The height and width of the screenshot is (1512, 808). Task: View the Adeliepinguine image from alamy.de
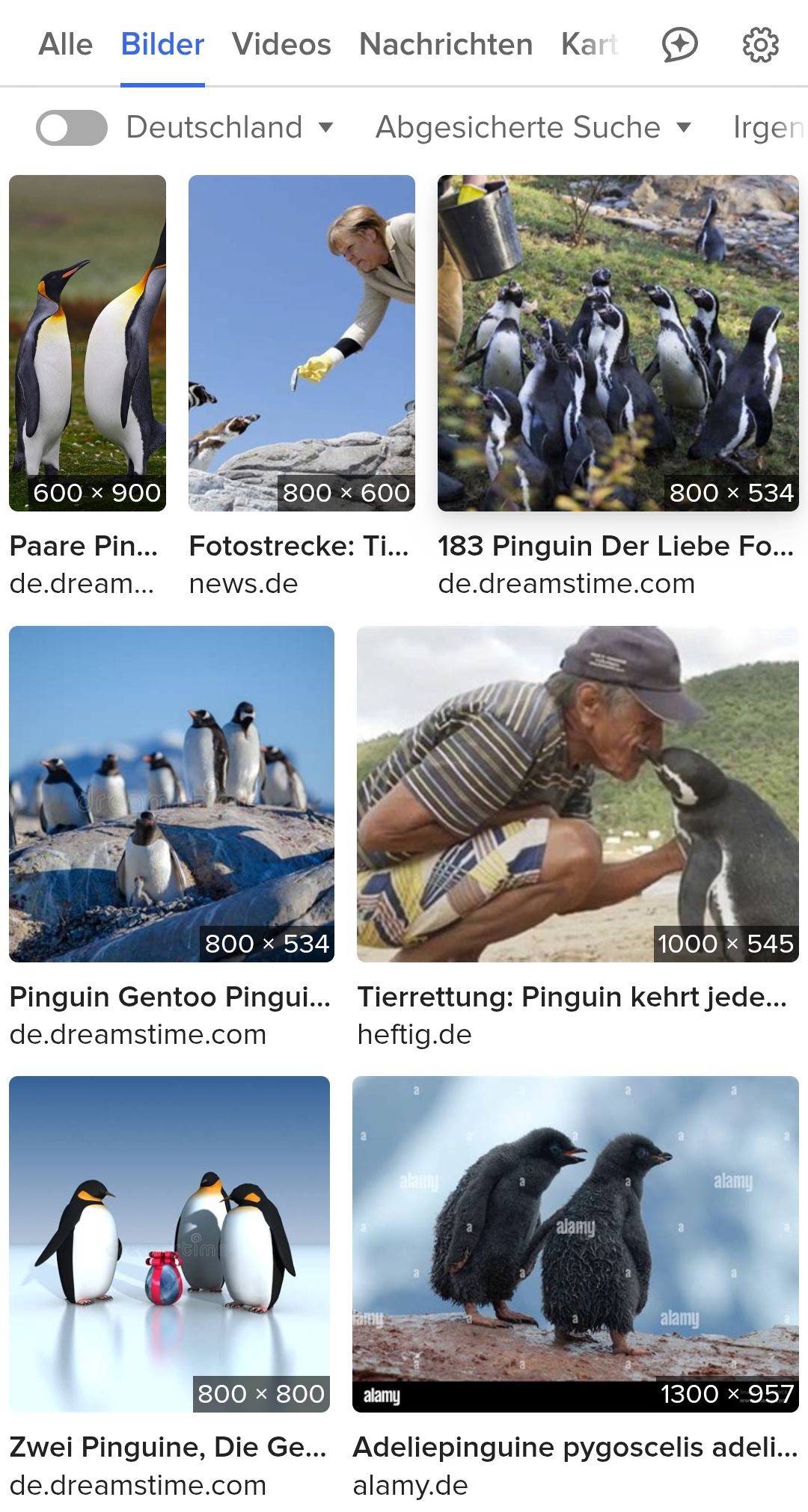575,1244
